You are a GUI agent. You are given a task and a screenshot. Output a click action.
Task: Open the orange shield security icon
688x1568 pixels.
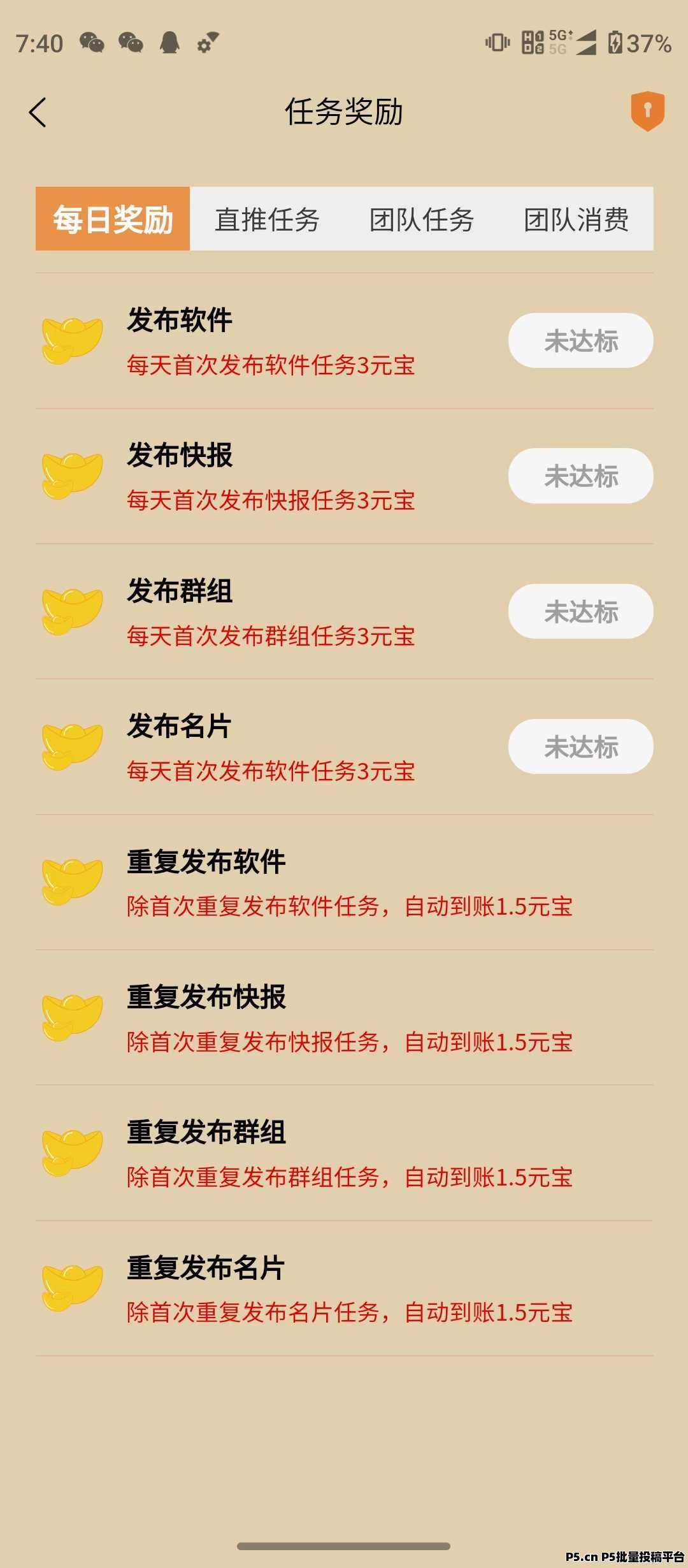point(647,112)
